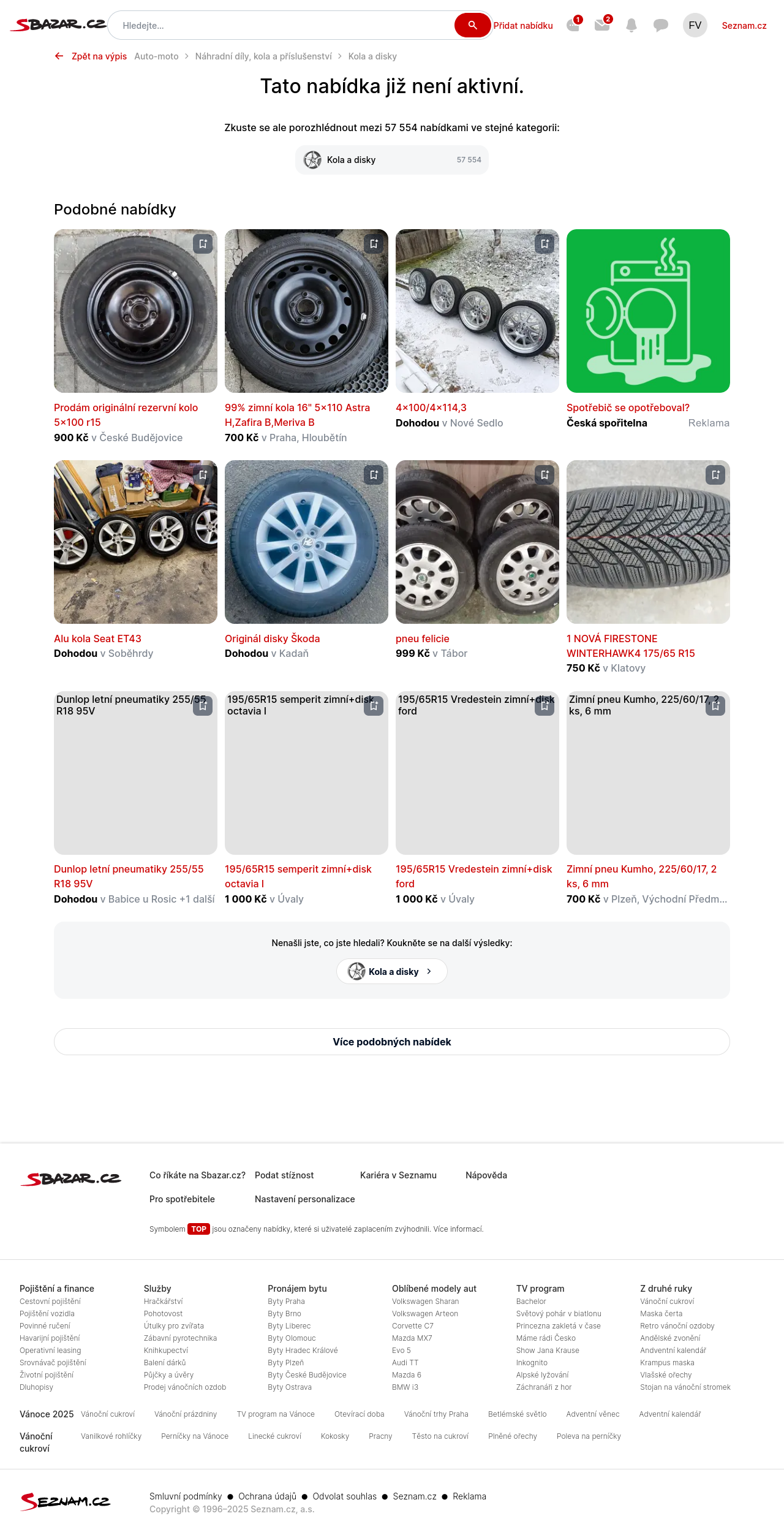The height and width of the screenshot is (1535, 784).
Task: Open listing Prodám originální rezervní kolo 5×100 r15
Action: [x=126, y=415]
